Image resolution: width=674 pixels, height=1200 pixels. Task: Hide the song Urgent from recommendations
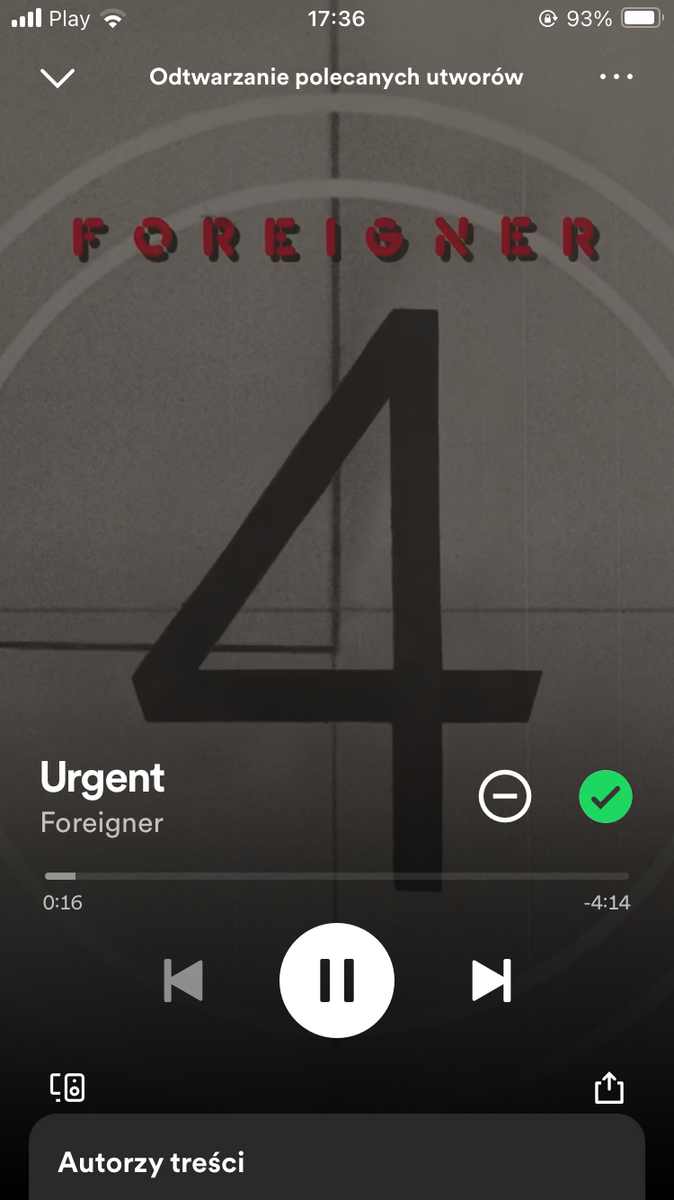tap(505, 797)
